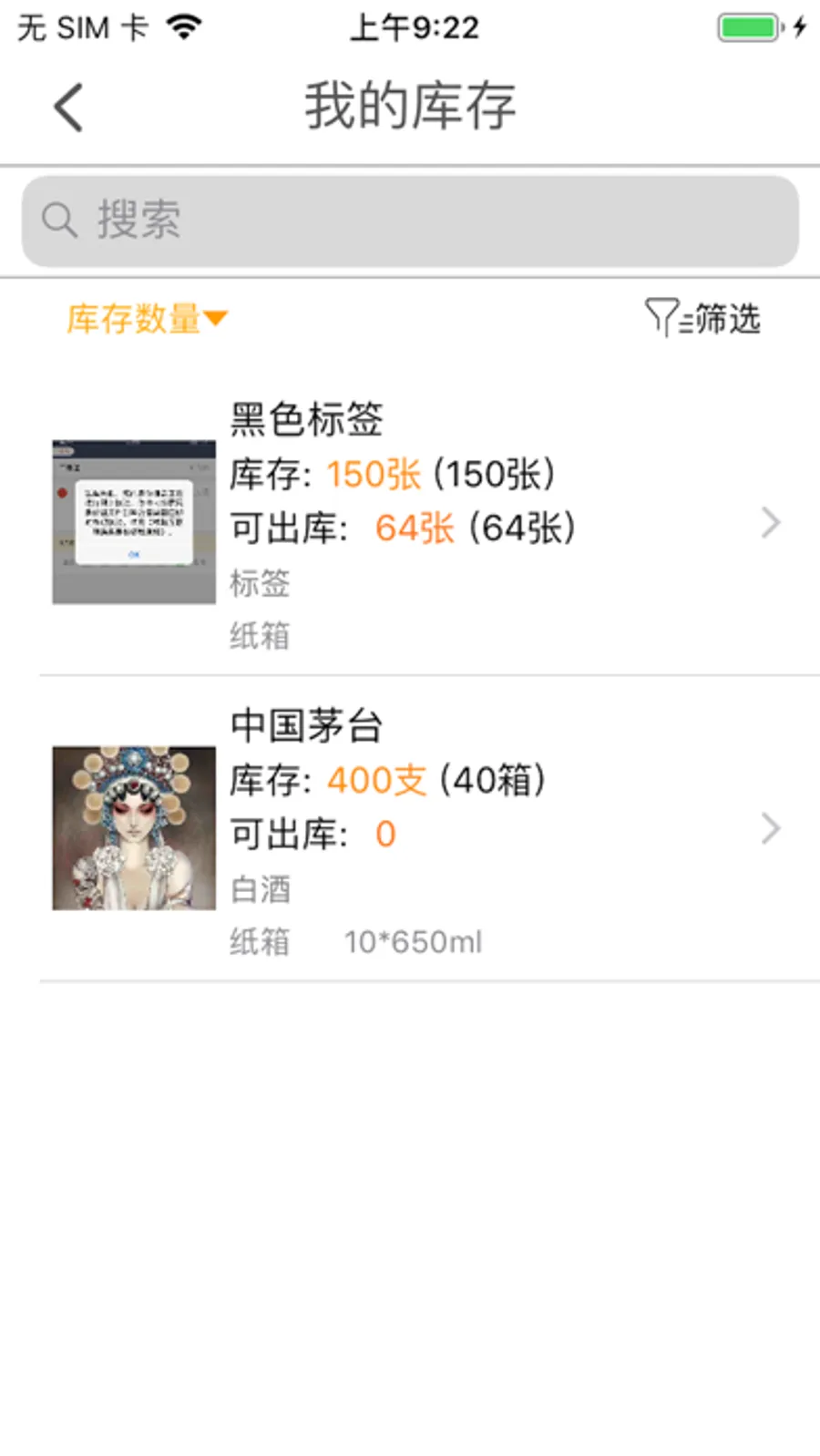820x1456 pixels.
Task: Tap the 搜索 search field
Action: tap(410, 221)
